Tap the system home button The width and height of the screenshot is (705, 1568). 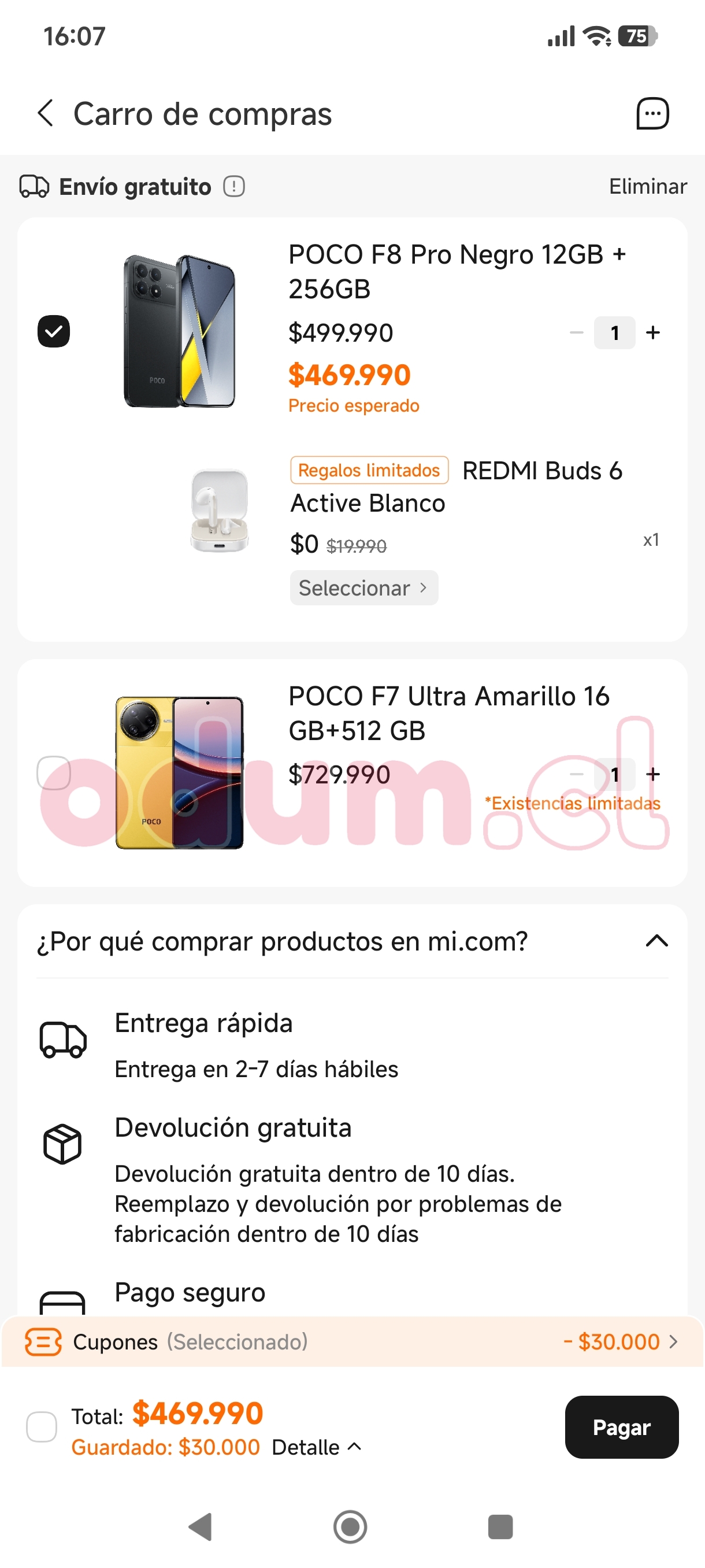tap(350, 1526)
